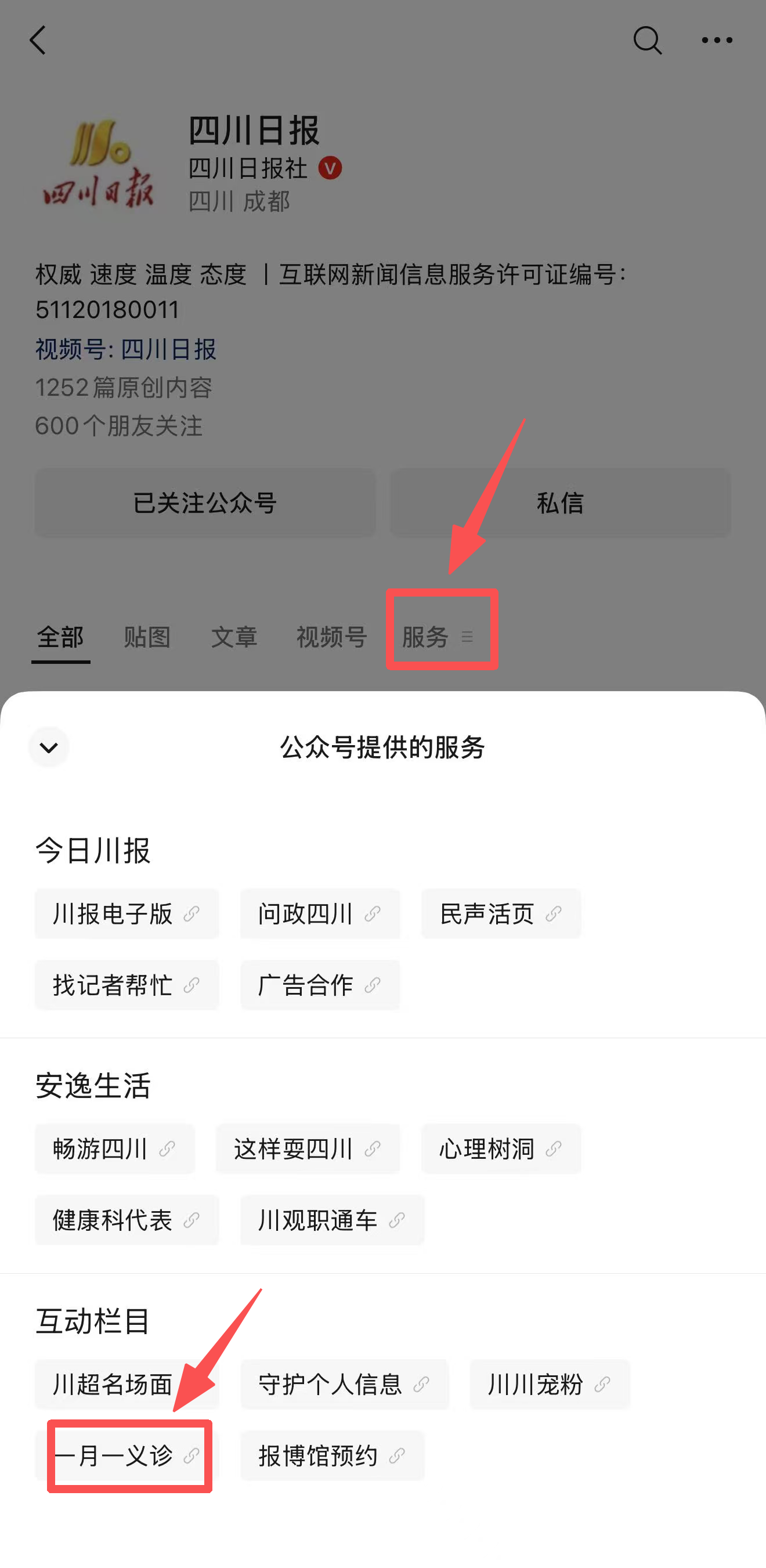Open 这样耍四川 link

(308, 1148)
